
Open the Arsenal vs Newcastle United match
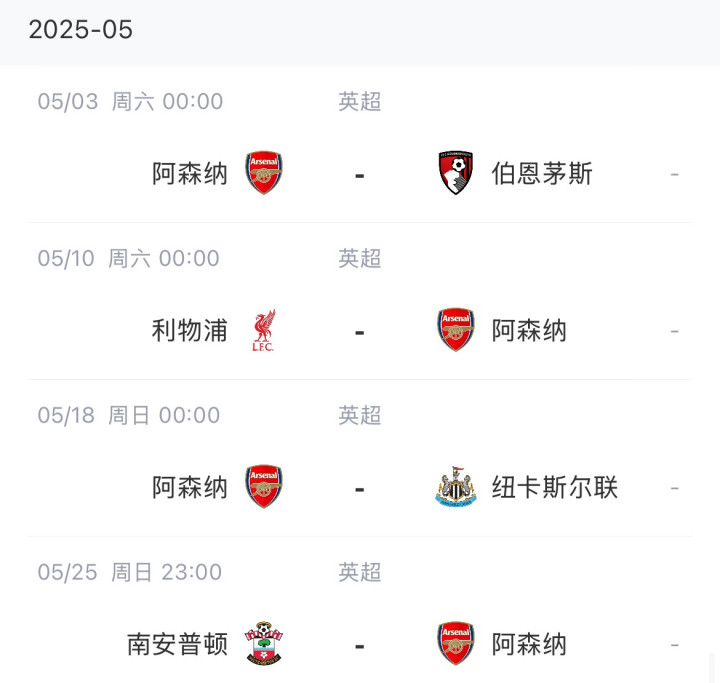359,488
